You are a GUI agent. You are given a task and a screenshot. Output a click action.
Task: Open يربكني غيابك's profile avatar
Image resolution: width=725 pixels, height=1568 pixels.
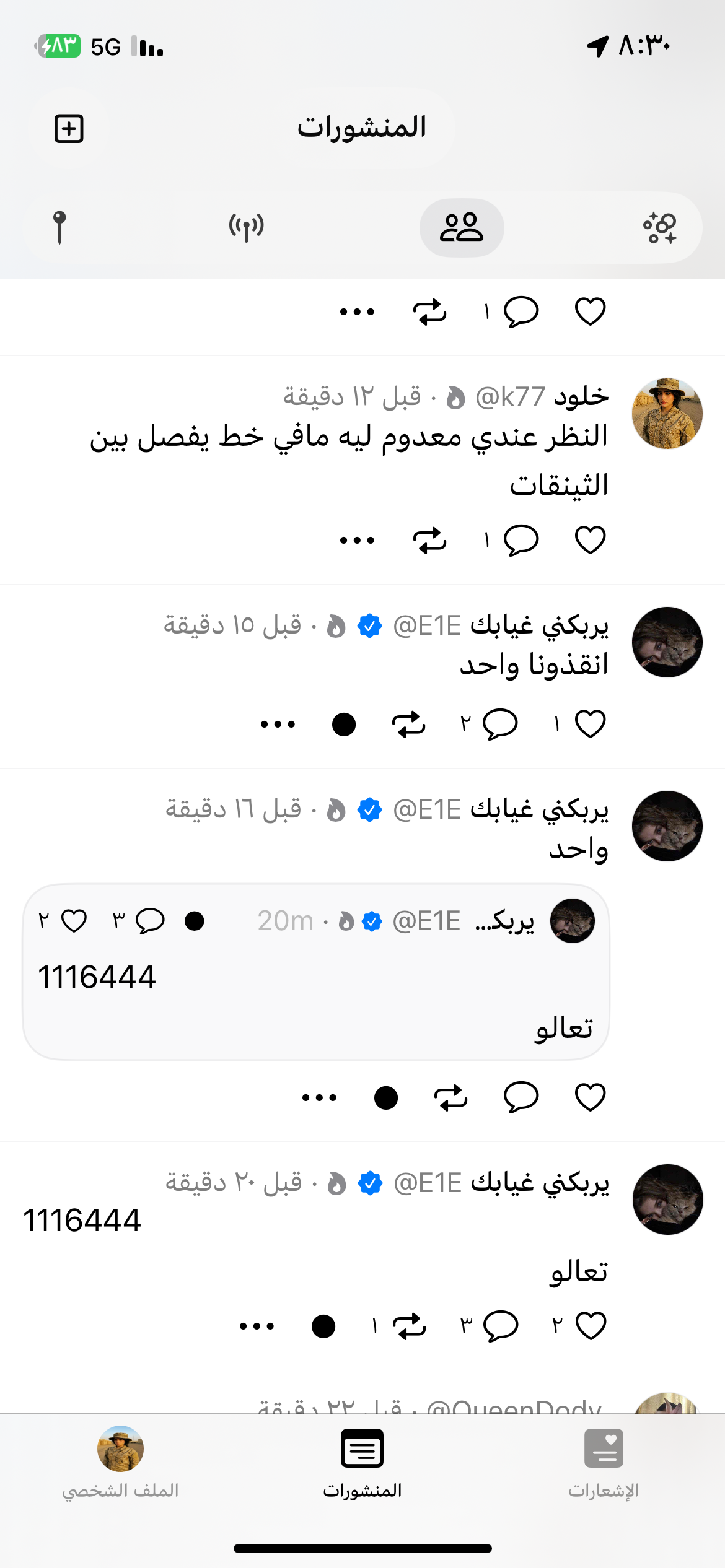(667, 642)
